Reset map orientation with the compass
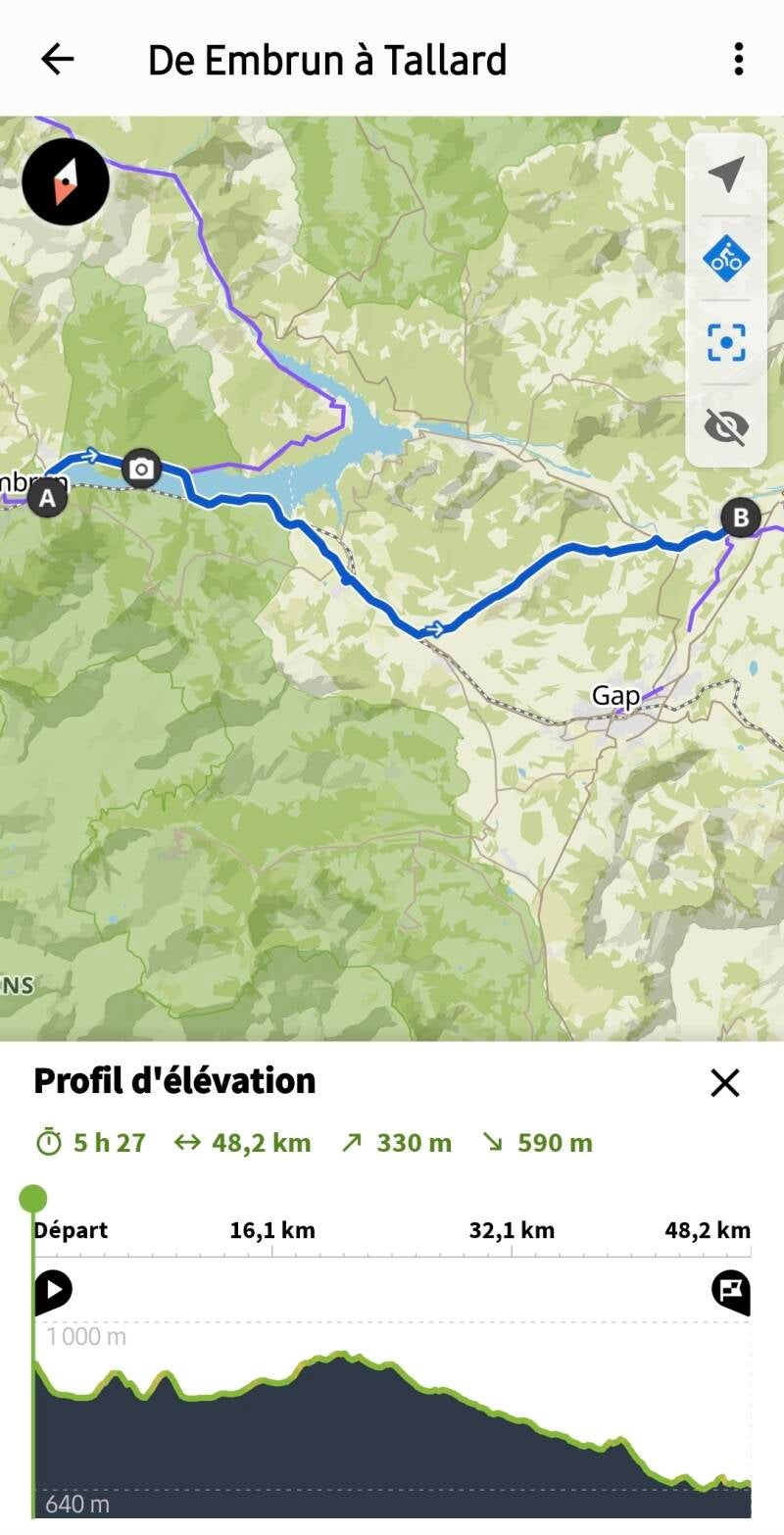This screenshot has height=1535, width=784. tap(66, 181)
